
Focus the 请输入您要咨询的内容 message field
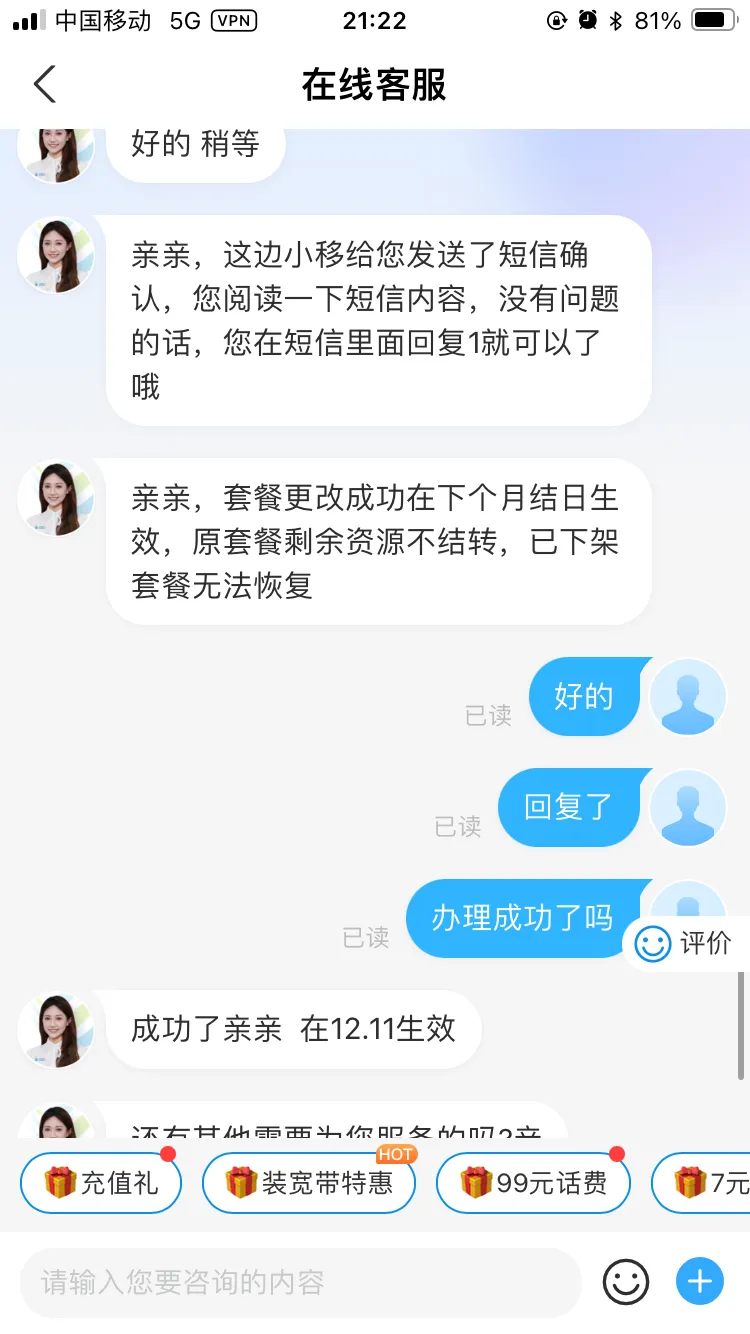(300, 1282)
